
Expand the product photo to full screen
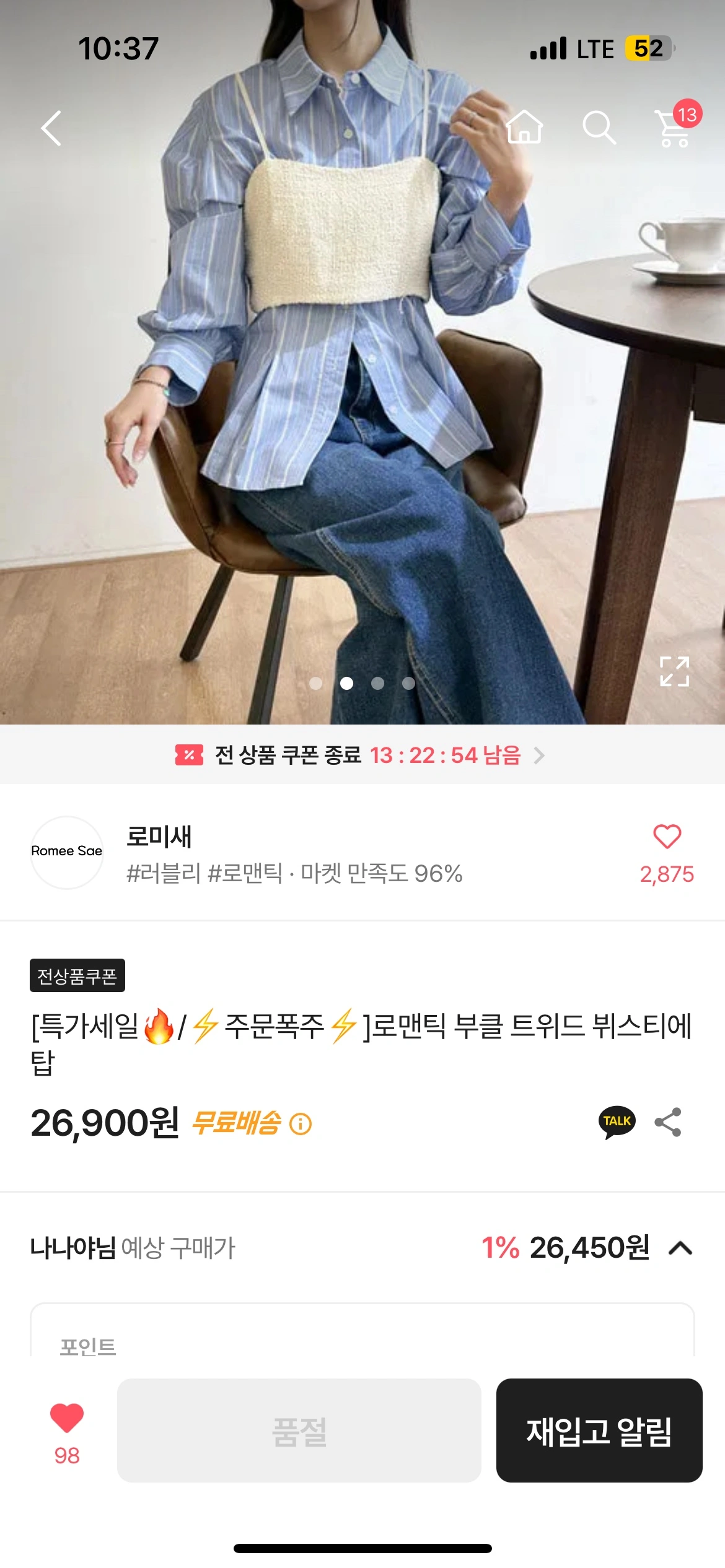tap(674, 671)
